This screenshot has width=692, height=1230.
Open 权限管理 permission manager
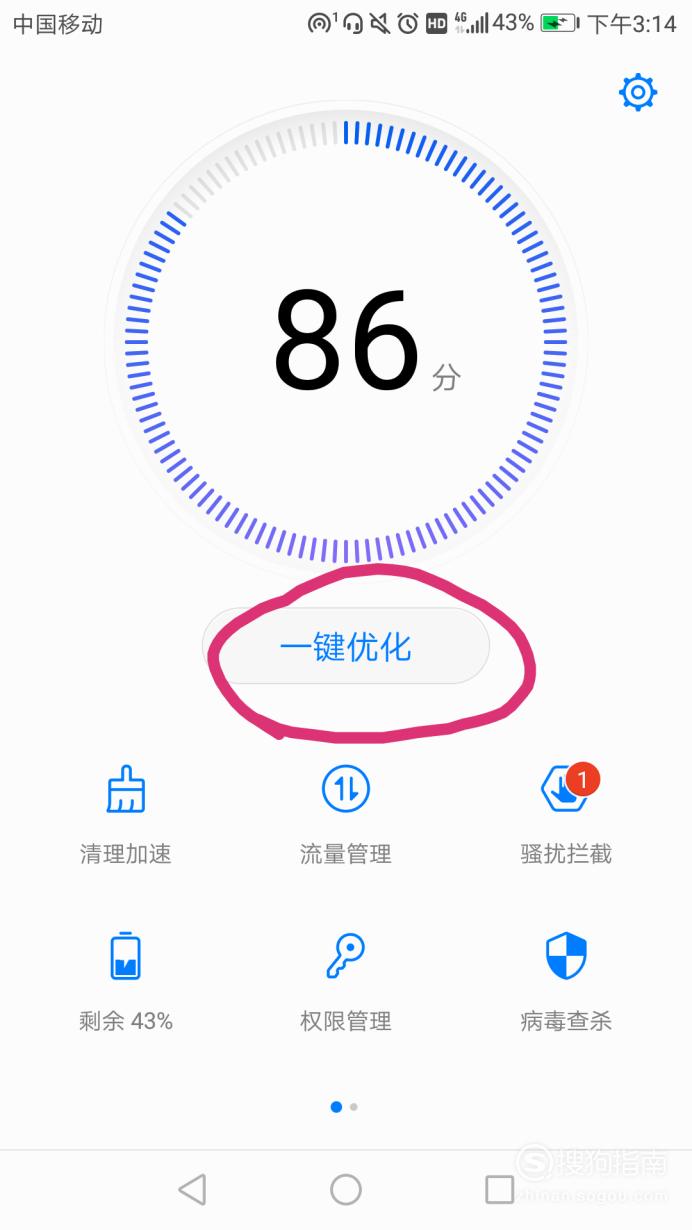pyautogui.click(x=346, y=982)
